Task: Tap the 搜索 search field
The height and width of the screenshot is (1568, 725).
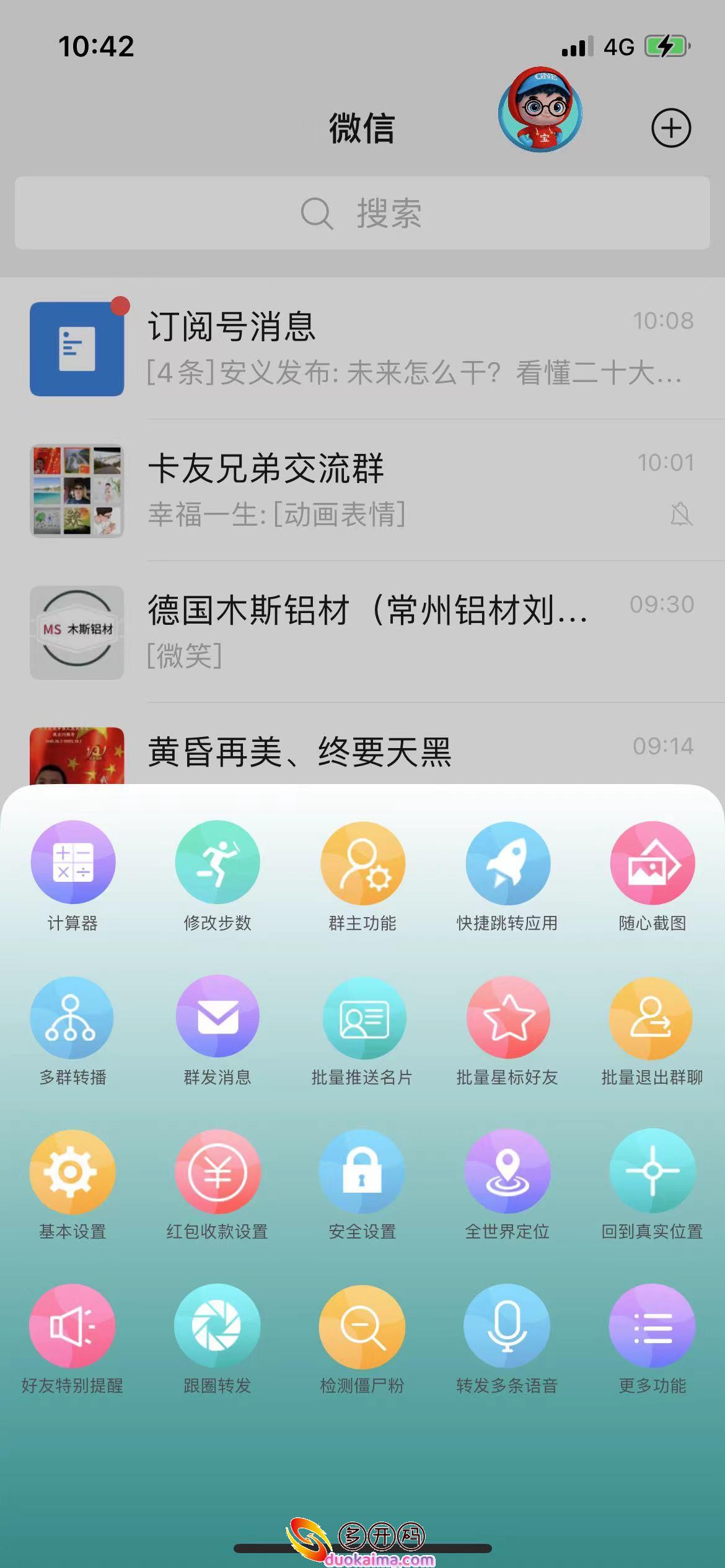Action: point(362,212)
